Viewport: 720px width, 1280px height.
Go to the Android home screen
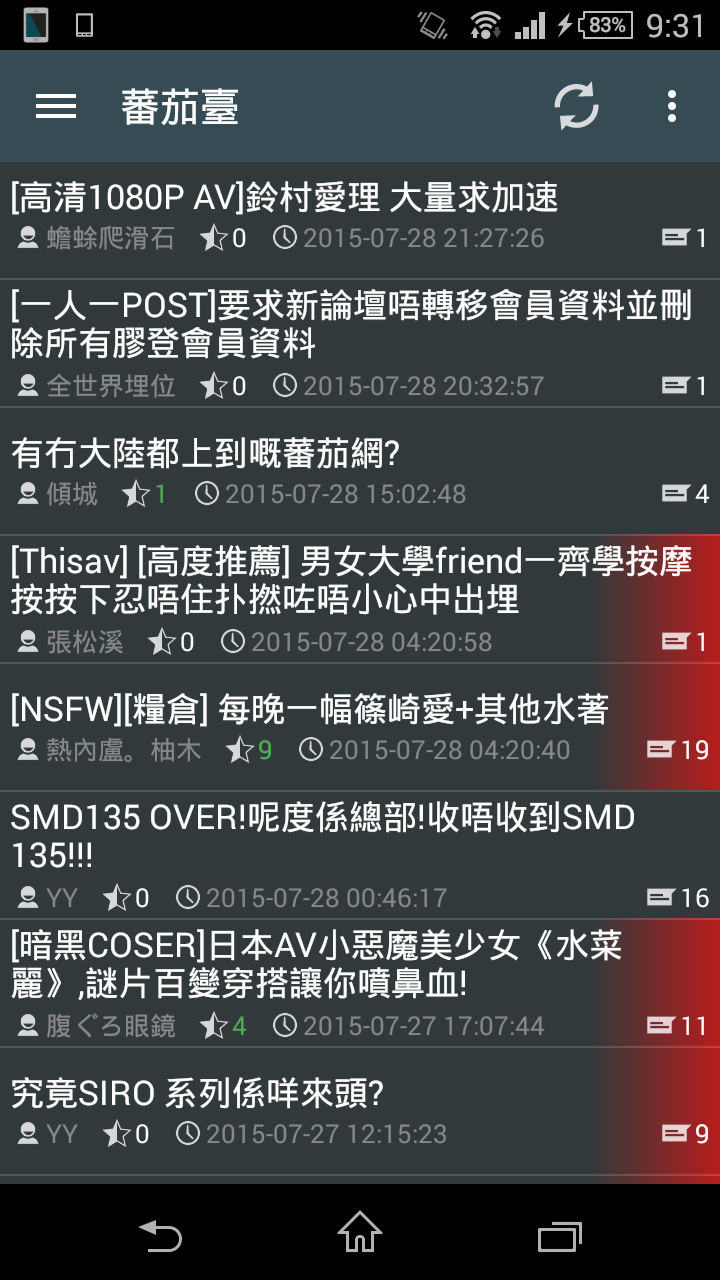coord(360,1234)
